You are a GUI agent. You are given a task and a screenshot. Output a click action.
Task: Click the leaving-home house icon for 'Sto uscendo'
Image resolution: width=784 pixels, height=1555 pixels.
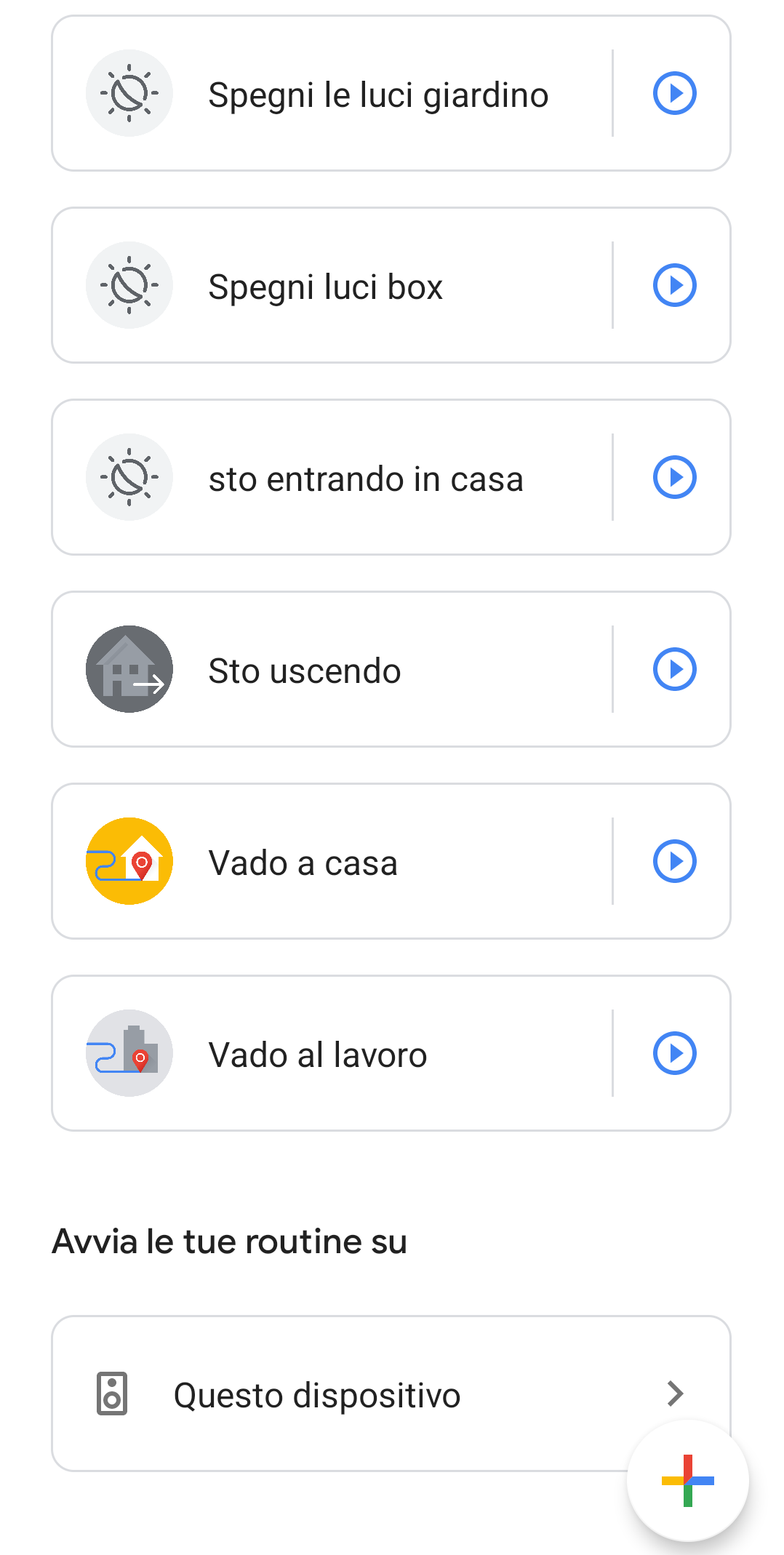click(129, 669)
